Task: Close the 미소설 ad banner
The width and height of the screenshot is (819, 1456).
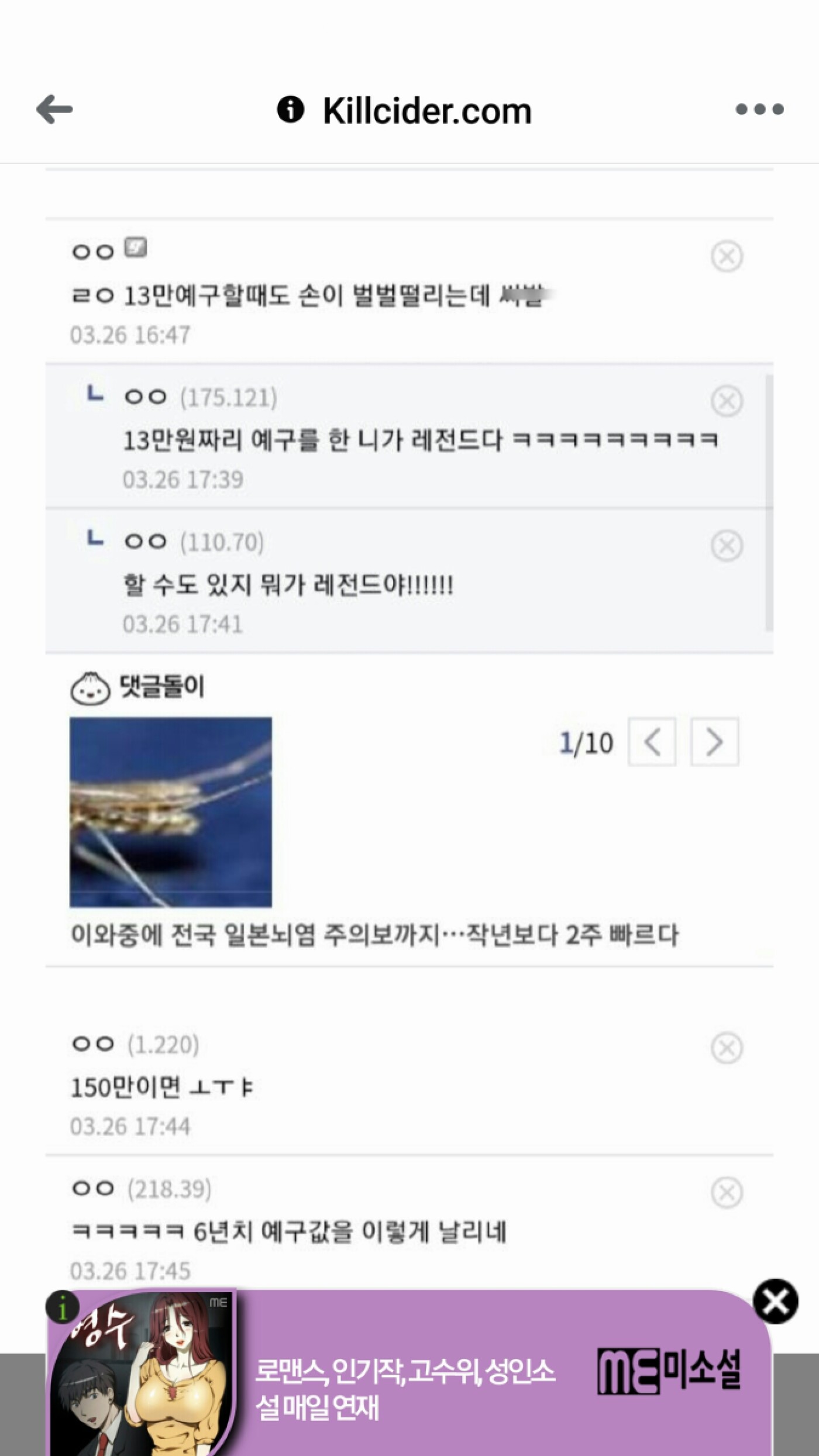Action: tap(777, 1302)
